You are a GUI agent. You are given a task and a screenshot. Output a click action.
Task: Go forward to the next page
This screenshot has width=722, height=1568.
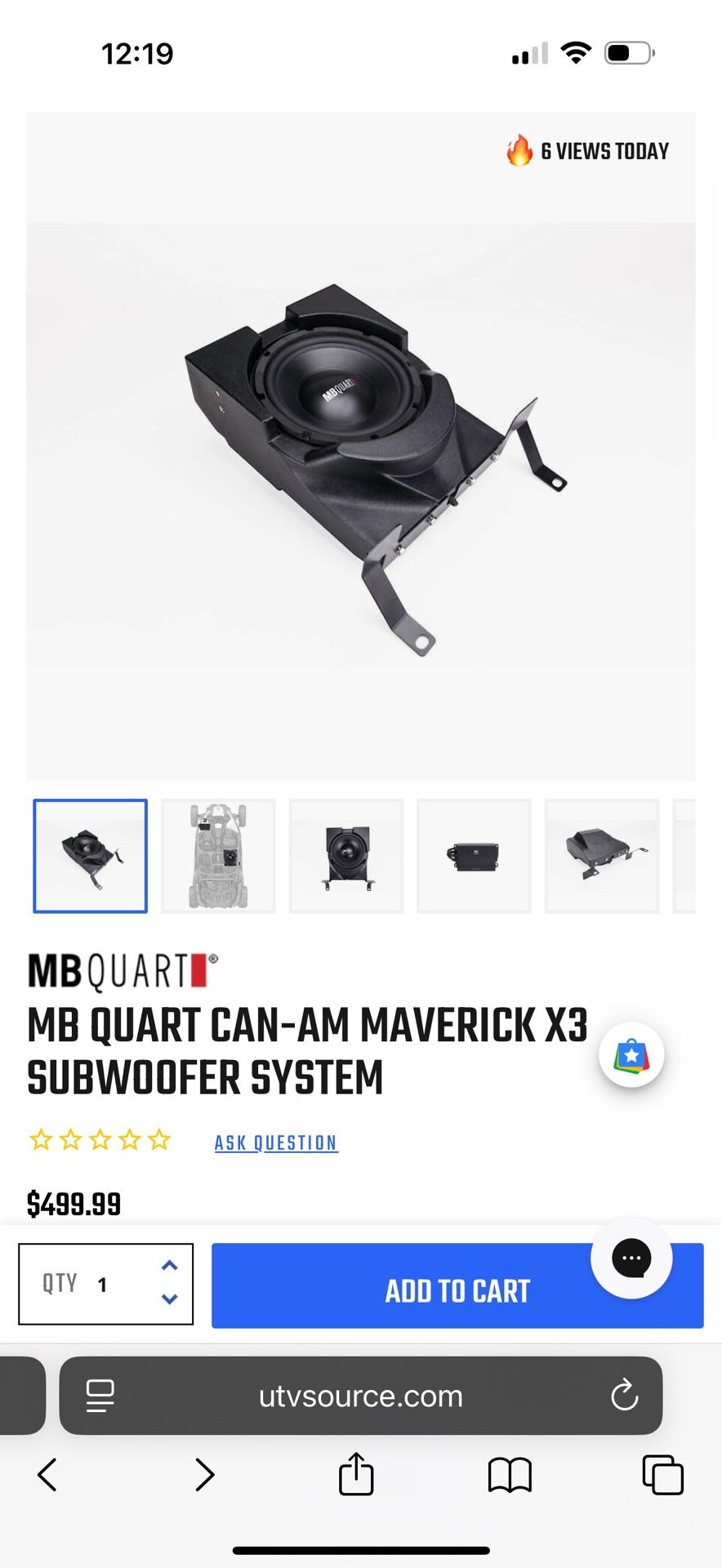point(204,1475)
